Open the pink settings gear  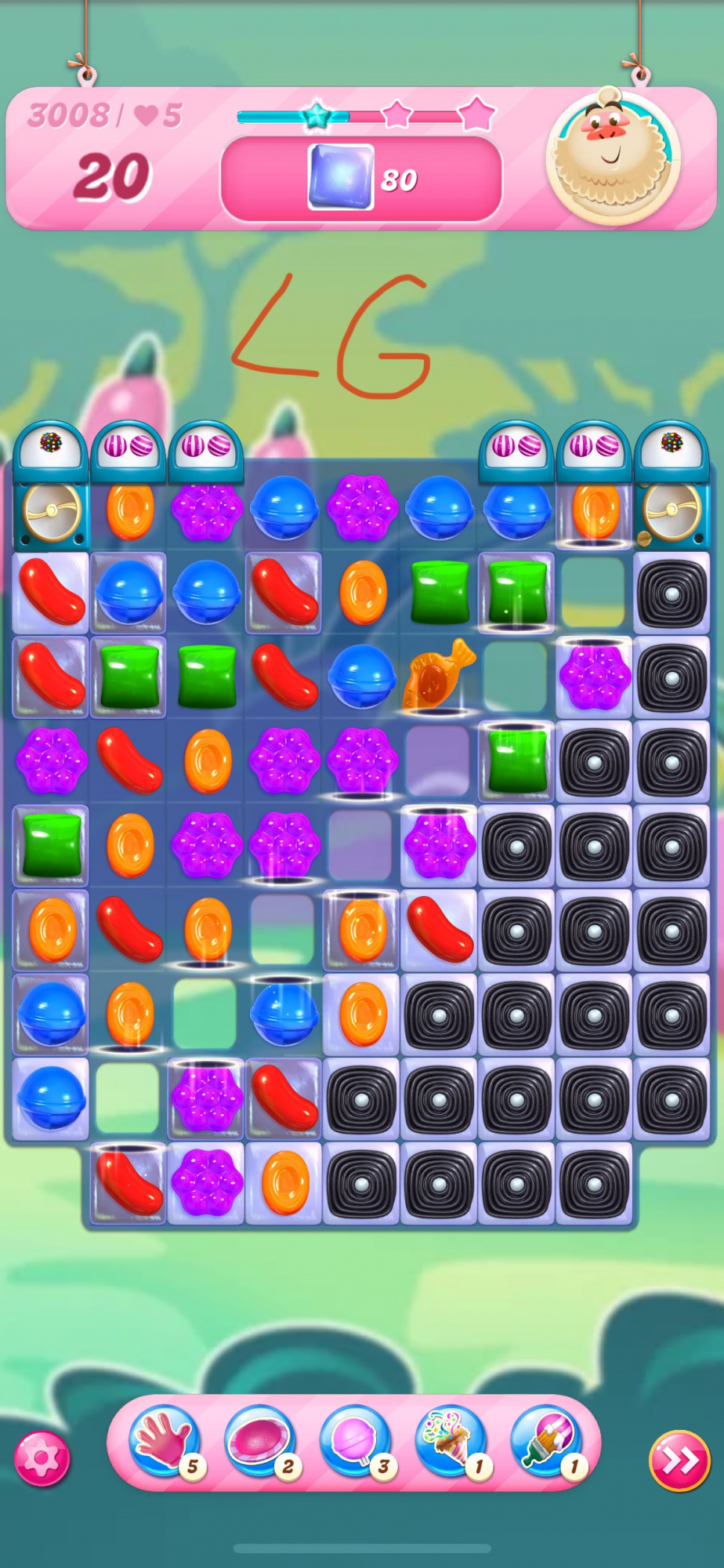coord(42,1458)
